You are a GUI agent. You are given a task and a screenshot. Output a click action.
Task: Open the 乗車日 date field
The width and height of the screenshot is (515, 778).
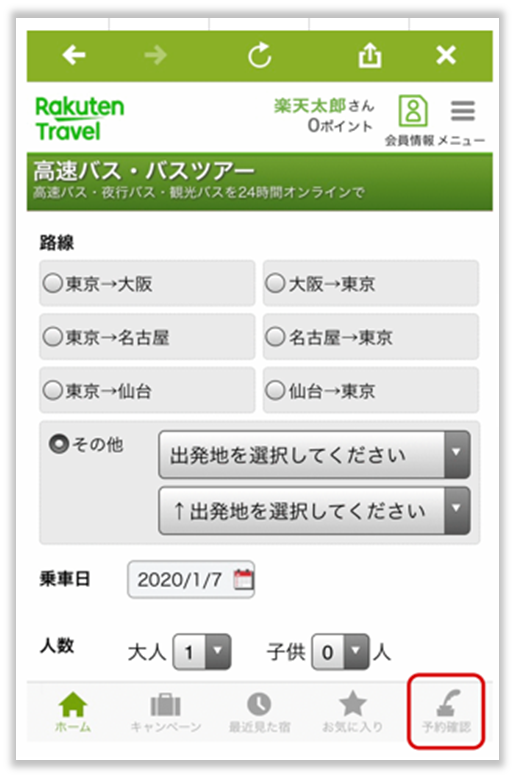[191, 579]
